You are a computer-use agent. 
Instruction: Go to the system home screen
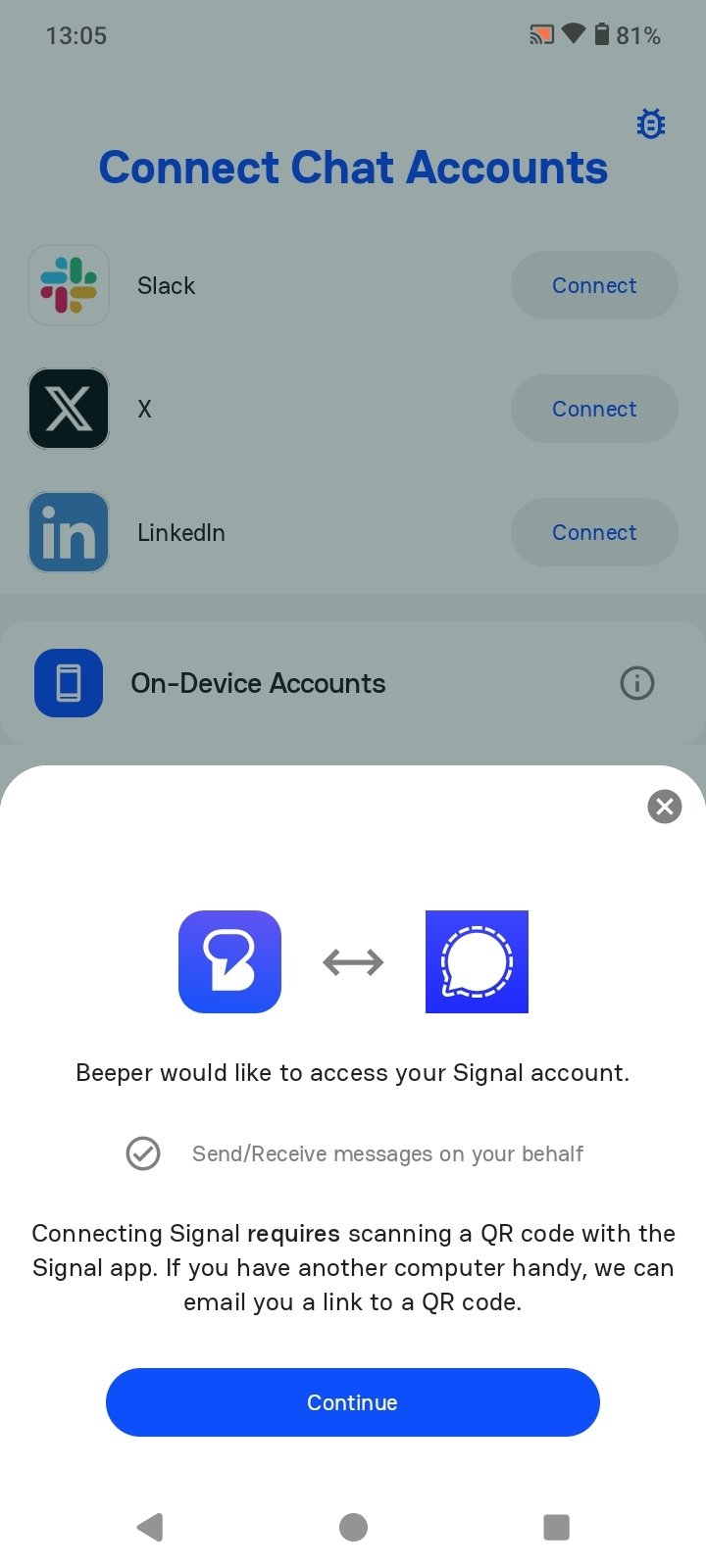click(x=353, y=1527)
